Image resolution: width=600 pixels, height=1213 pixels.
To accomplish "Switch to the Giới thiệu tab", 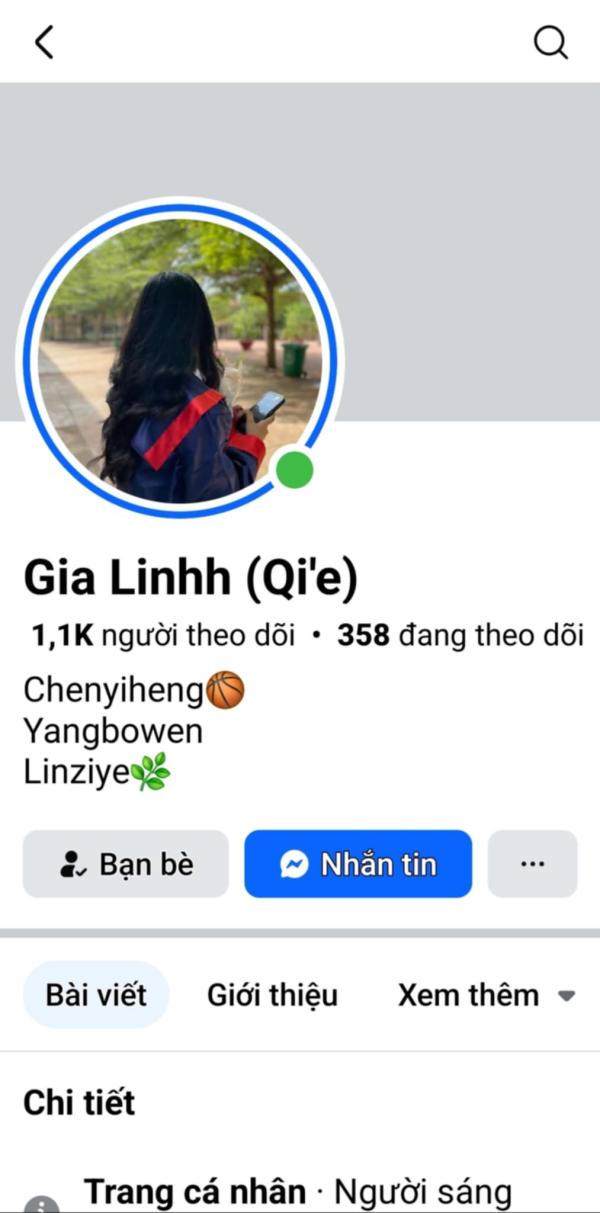I will [x=272, y=995].
